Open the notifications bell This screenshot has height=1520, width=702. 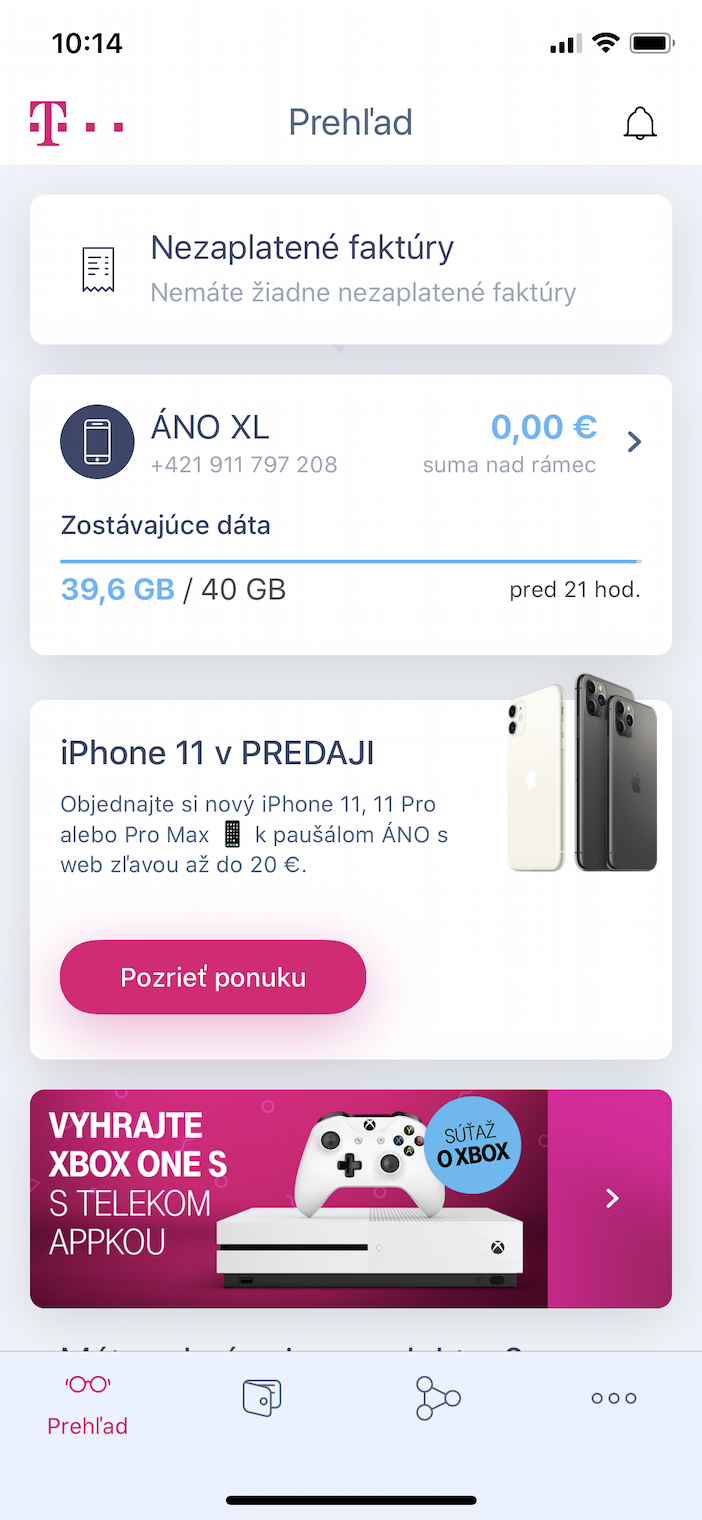click(640, 123)
